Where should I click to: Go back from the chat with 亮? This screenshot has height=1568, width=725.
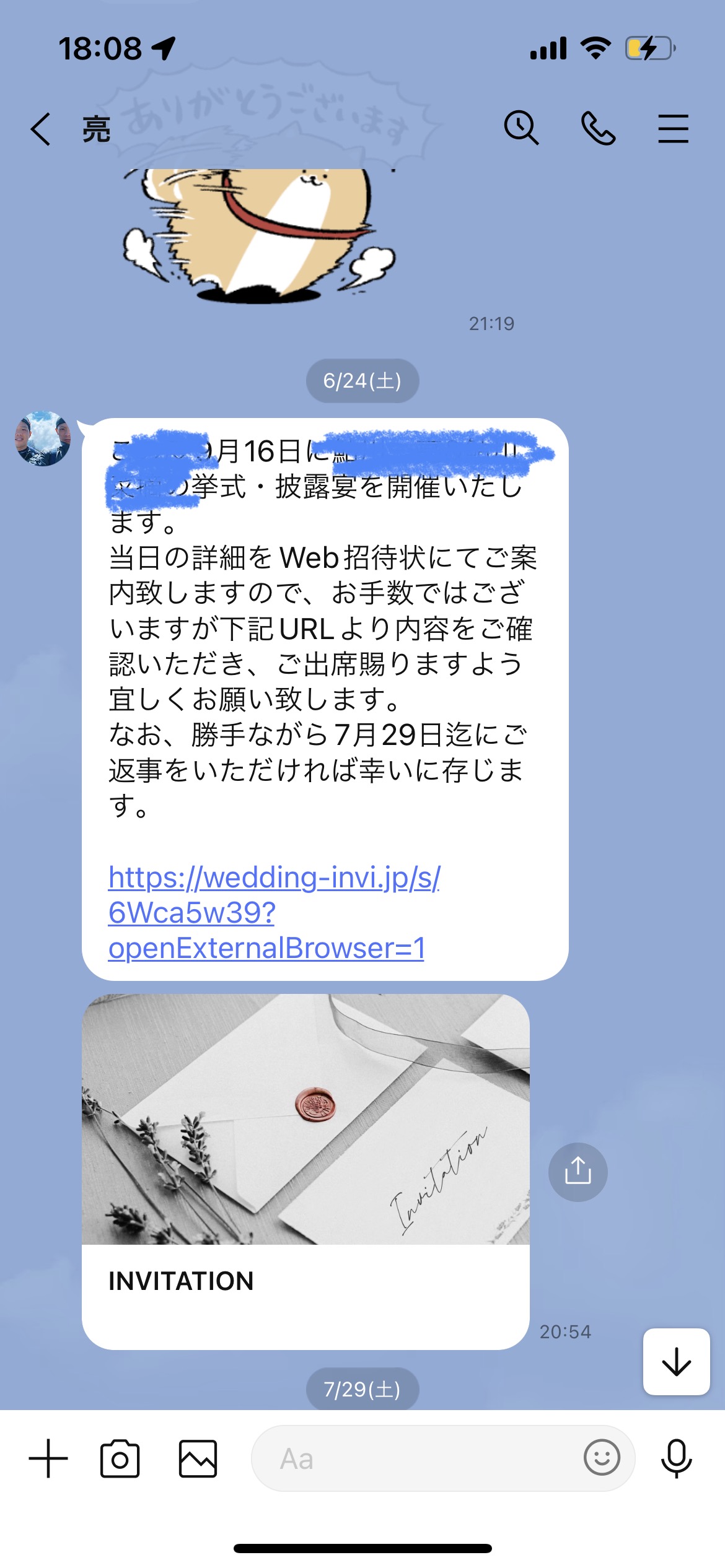[x=40, y=129]
